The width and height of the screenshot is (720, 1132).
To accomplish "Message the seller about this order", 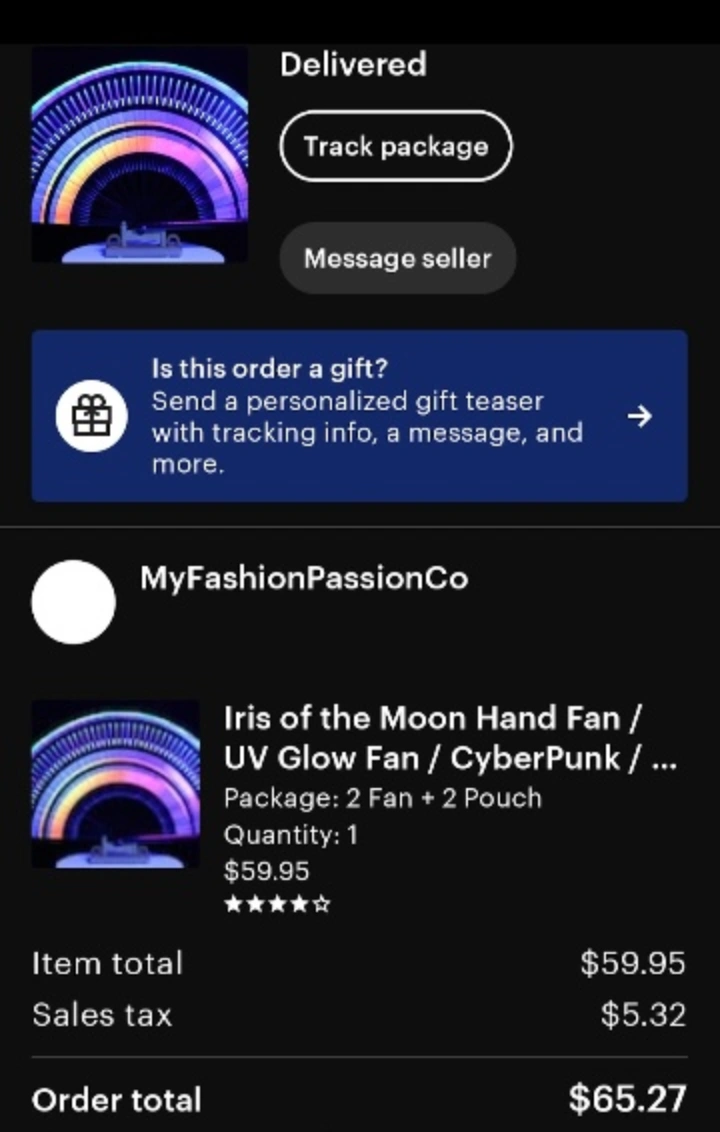I will [397, 258].
